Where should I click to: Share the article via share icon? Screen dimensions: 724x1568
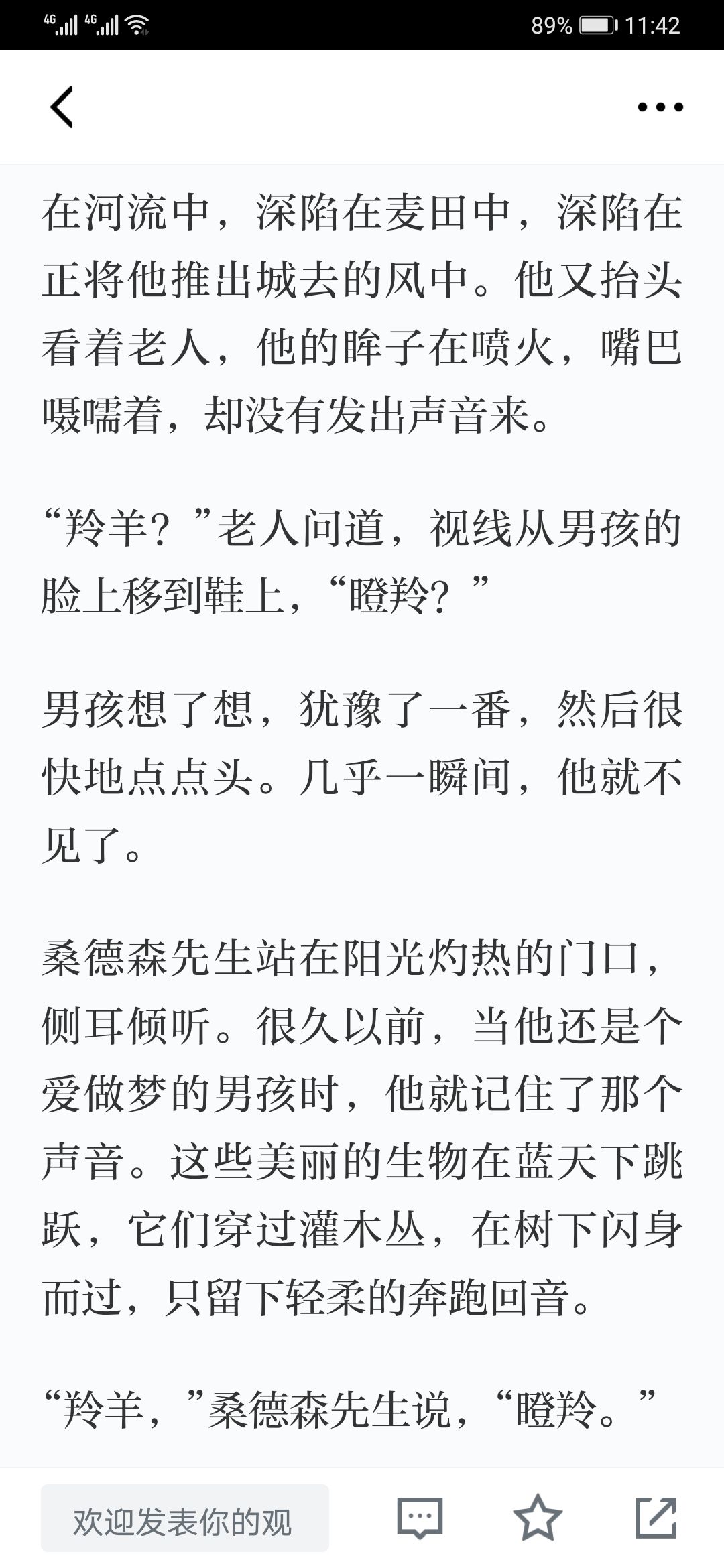coord(655,1518)
